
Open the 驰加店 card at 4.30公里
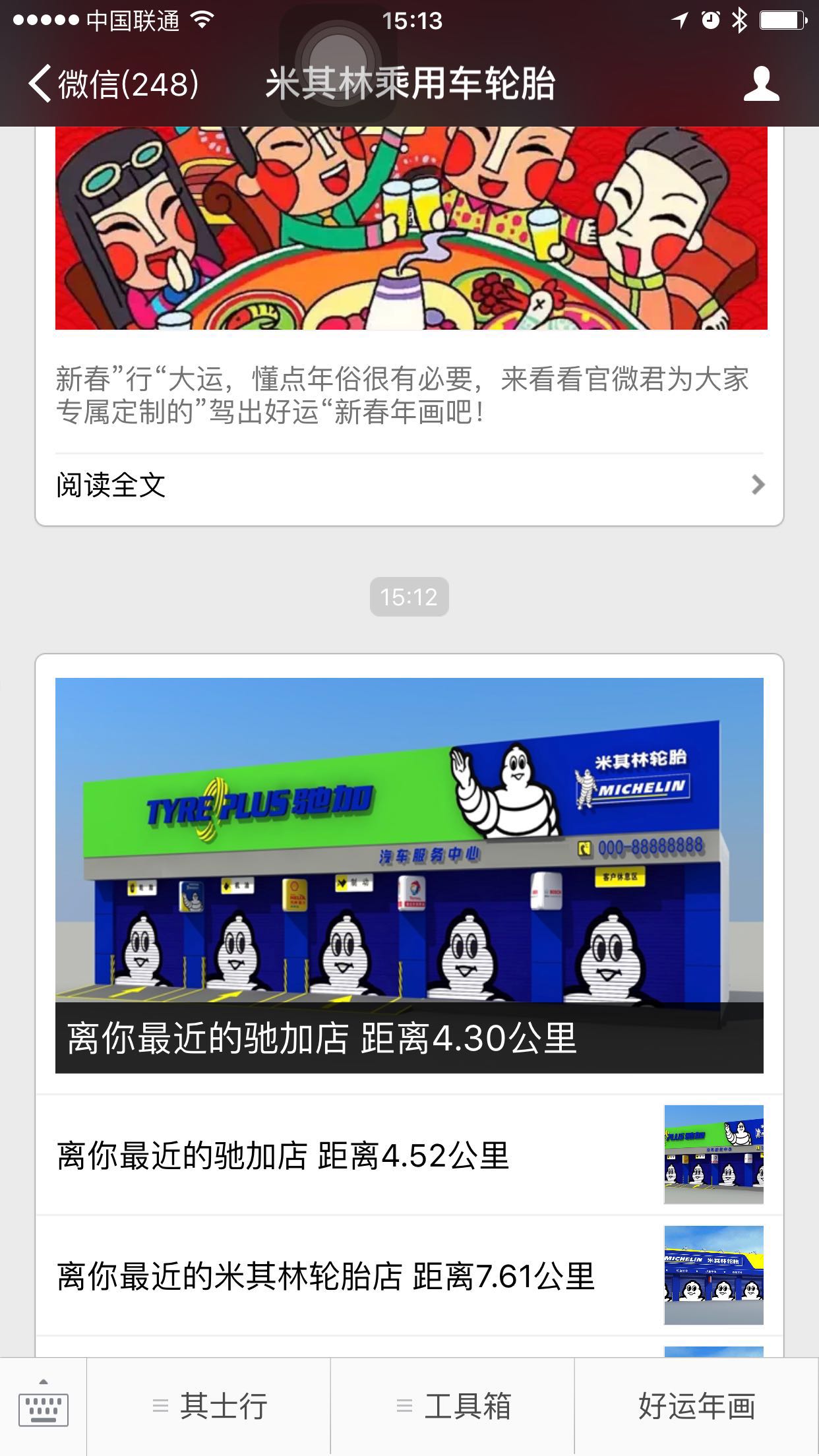point(409,874)
